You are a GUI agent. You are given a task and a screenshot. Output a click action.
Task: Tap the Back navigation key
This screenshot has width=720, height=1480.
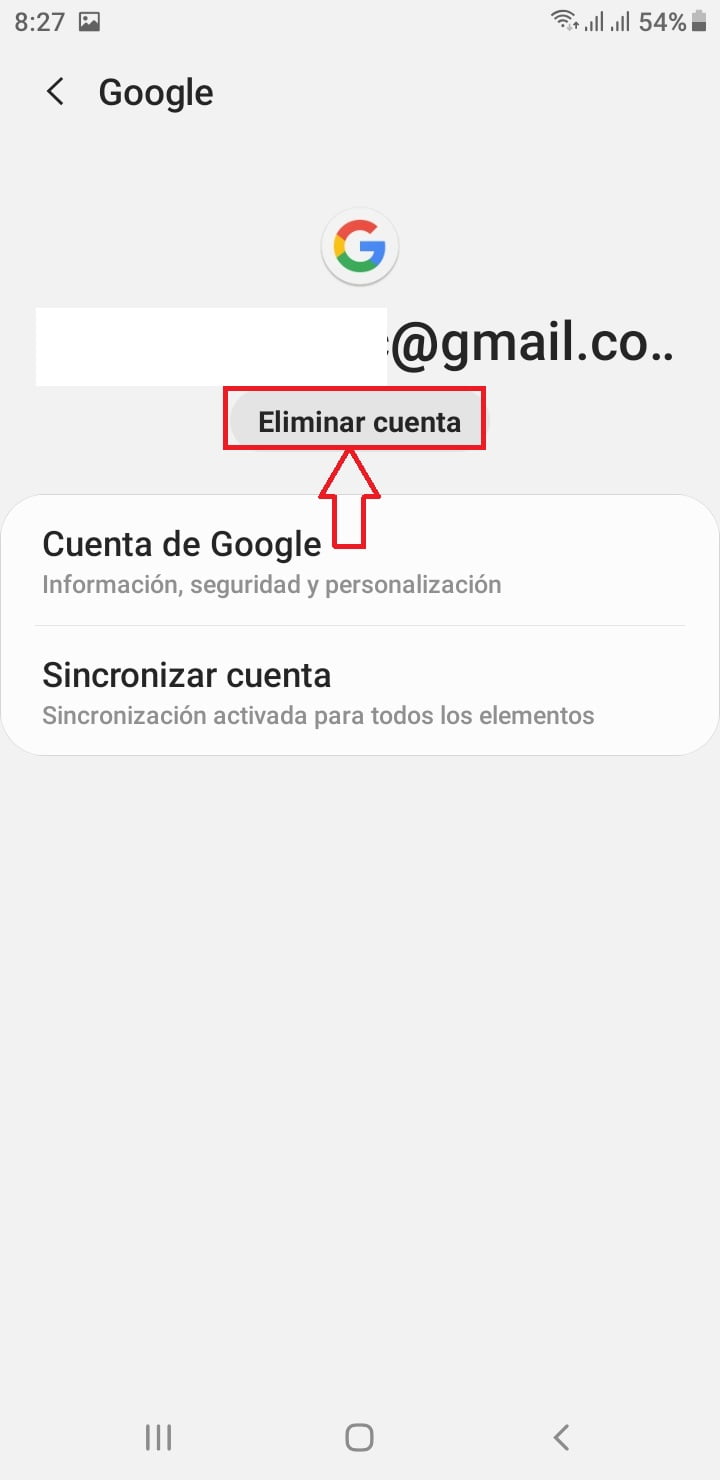[x=560, y=1437]
